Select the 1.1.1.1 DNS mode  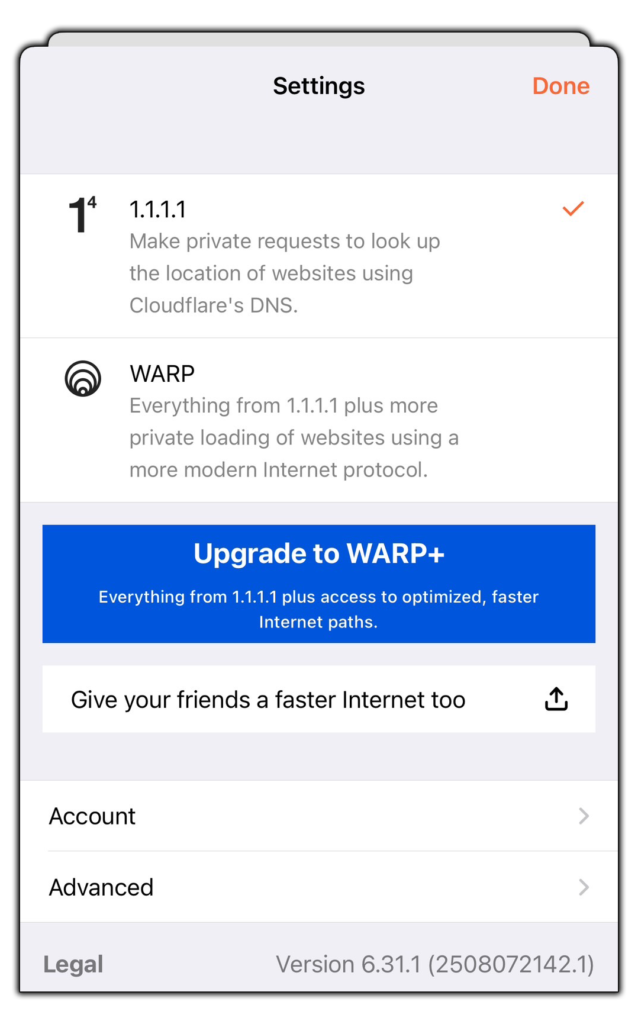pyautogui.click(x=318, y=256)
